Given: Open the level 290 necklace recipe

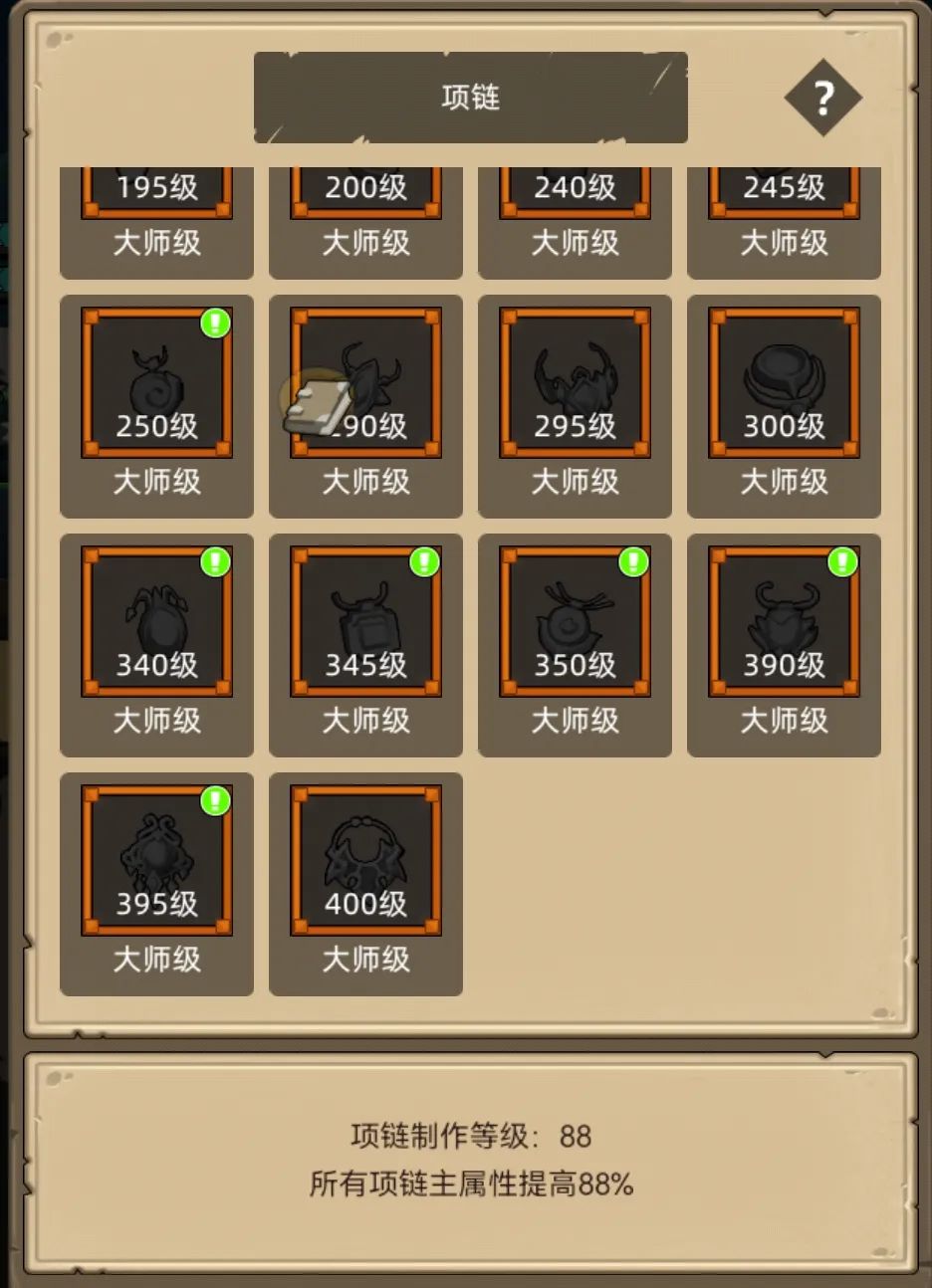Looking at the screenshot, I should coord(365,383).
